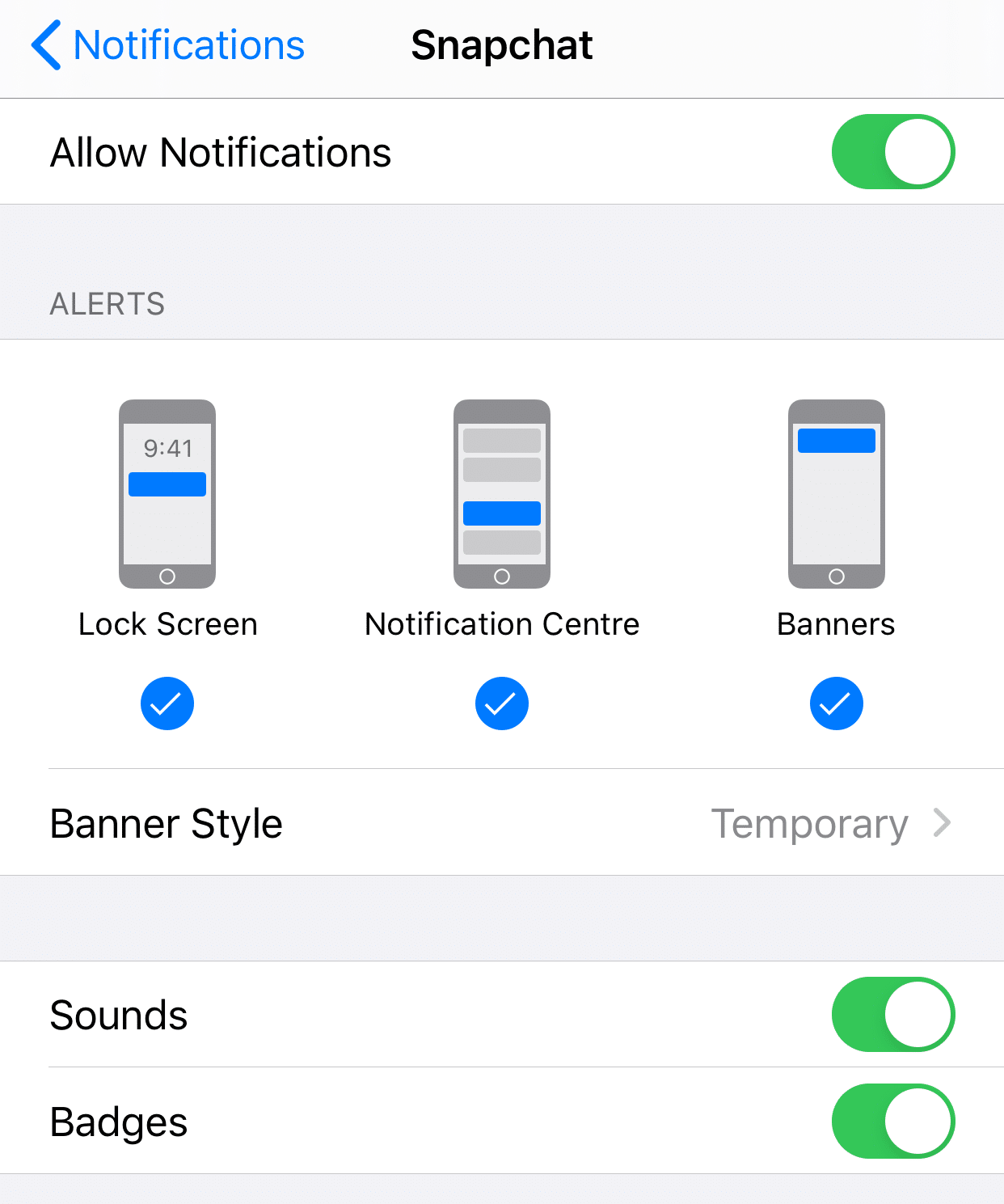Deselect the Banners checkmark

(x=836, y=703)
